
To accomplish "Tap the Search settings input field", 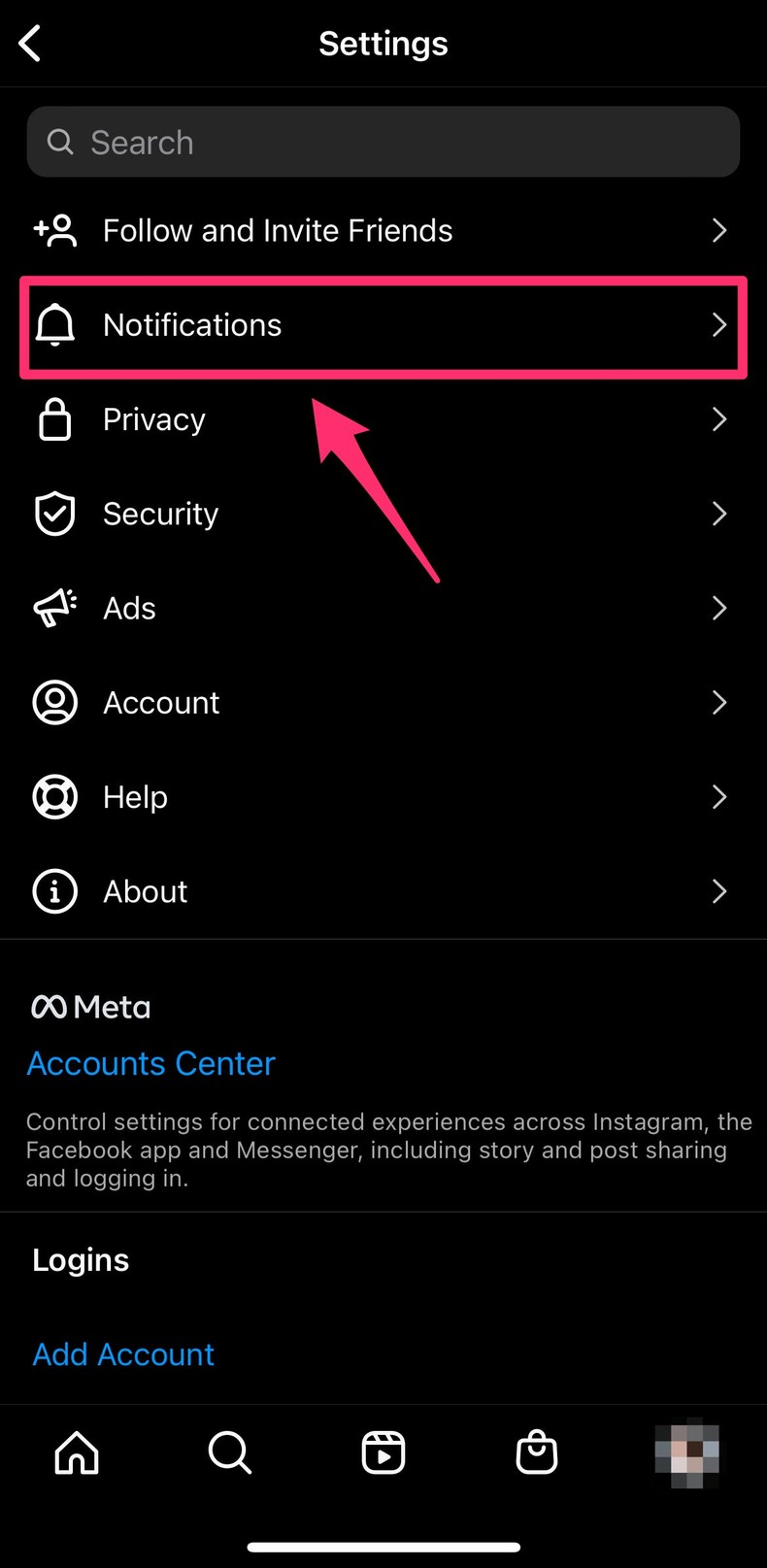I will tap(383, 142).
